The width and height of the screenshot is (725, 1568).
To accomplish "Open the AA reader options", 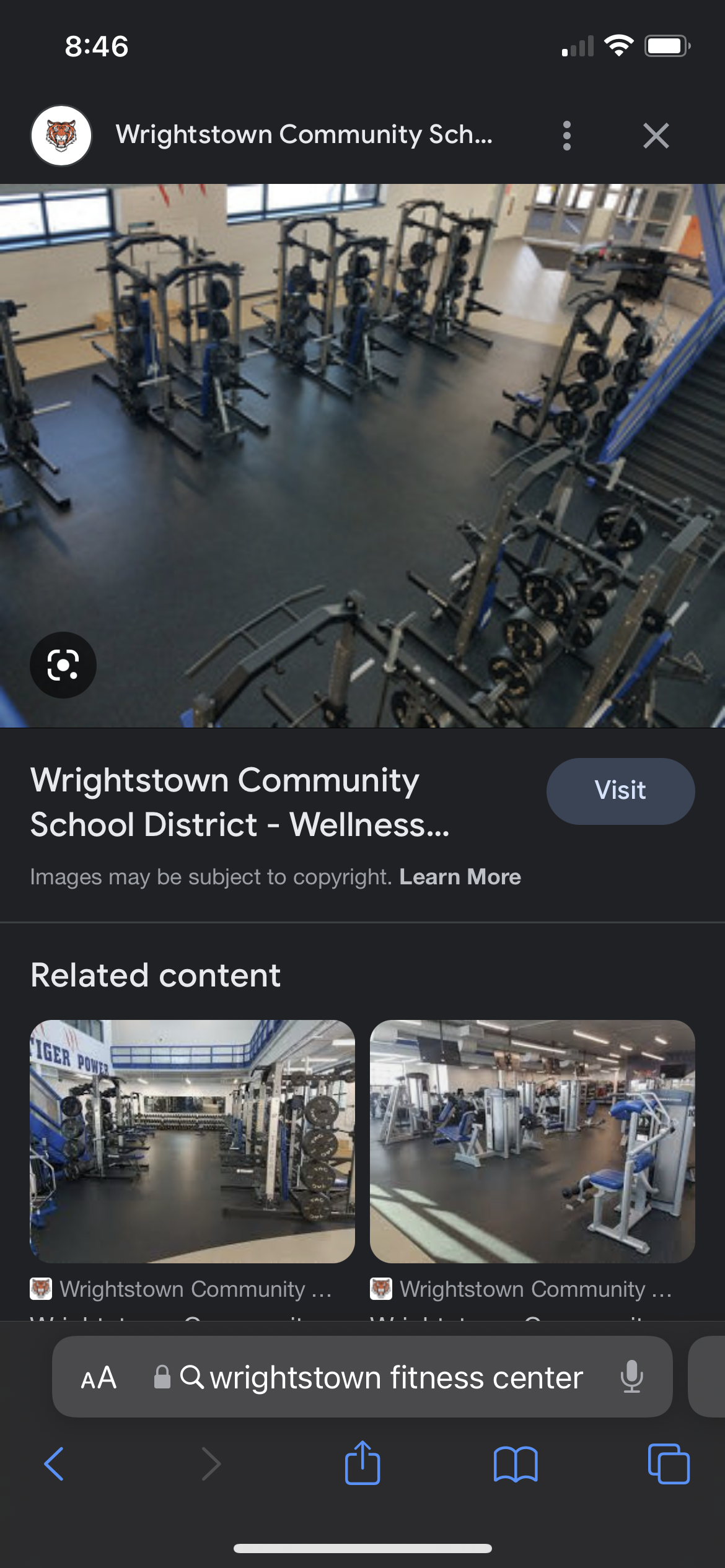I will [x=99, y=1377].
